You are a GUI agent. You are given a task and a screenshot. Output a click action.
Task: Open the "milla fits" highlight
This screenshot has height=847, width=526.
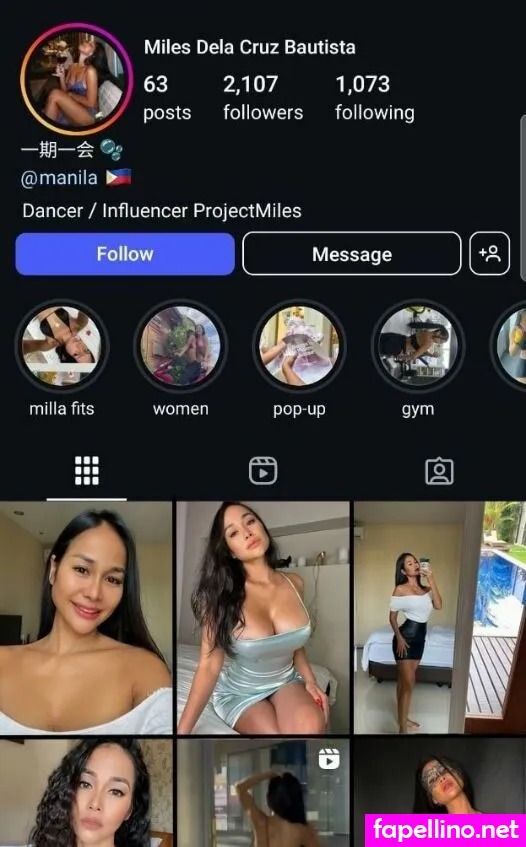[62, 346]
